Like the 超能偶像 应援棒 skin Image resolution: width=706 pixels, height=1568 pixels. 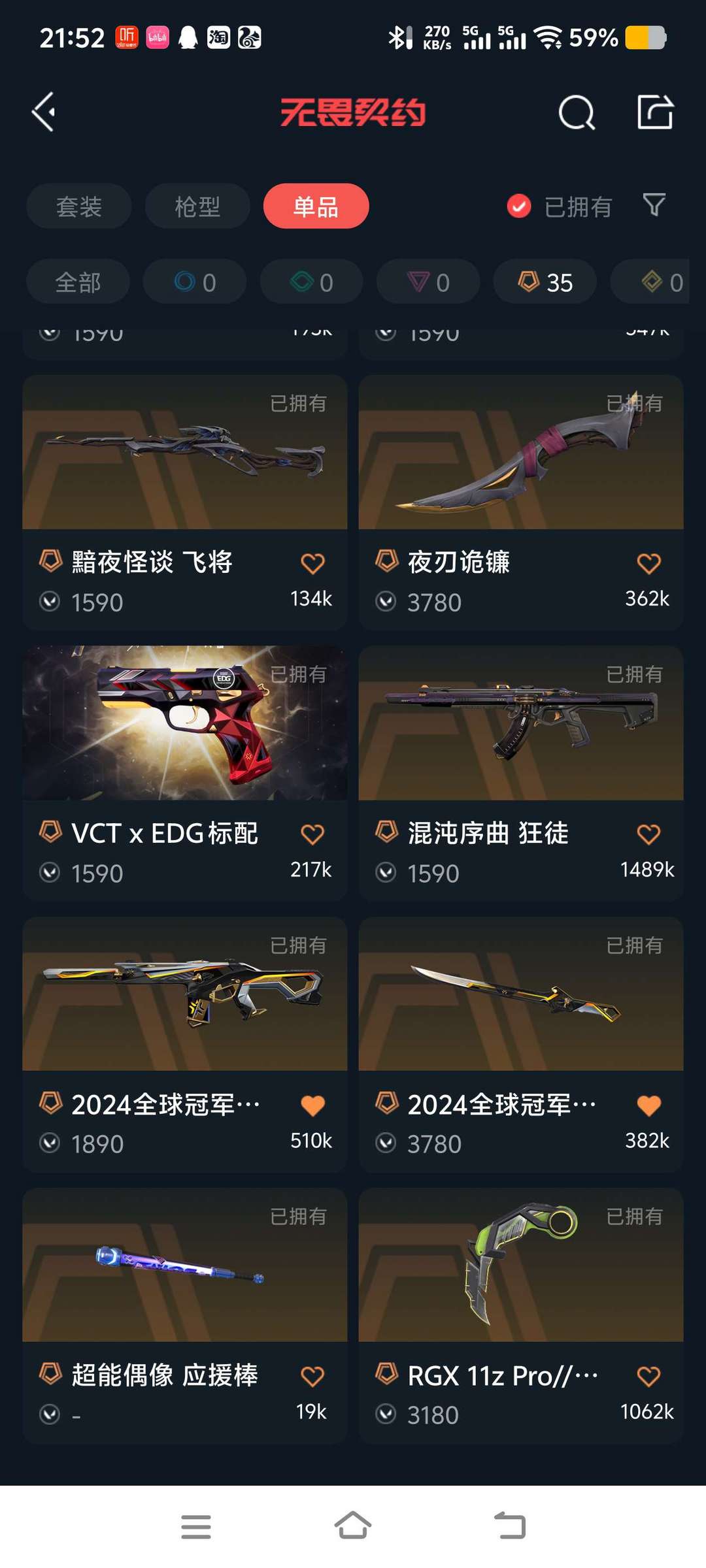[312, 1377]
